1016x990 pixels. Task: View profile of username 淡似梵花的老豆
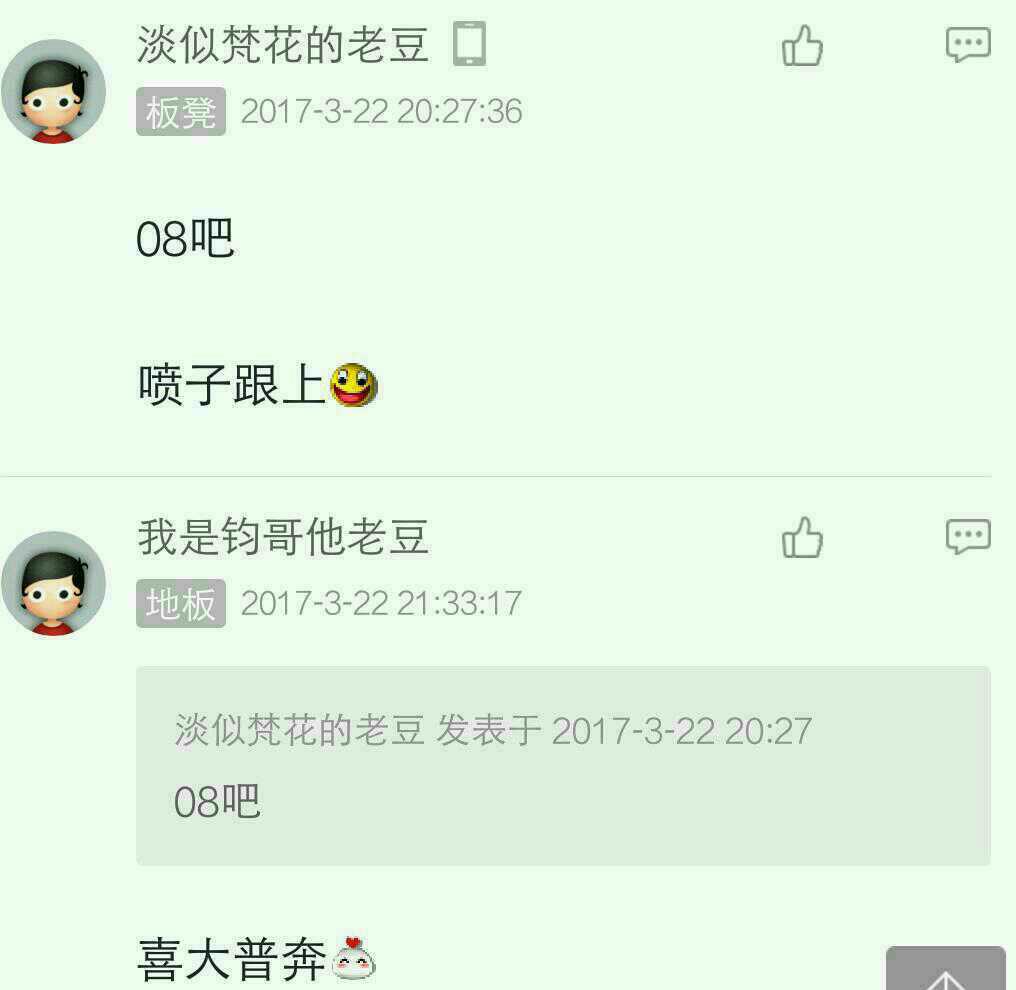tap(282, 45)
